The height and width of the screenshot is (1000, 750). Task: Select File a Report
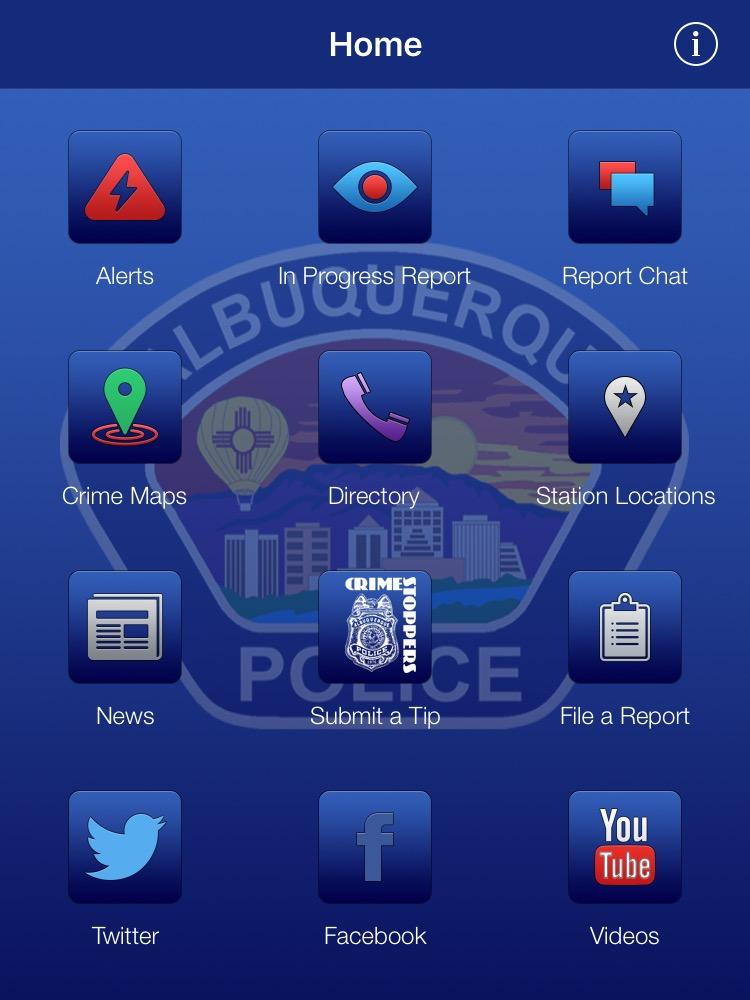point(625,627)
